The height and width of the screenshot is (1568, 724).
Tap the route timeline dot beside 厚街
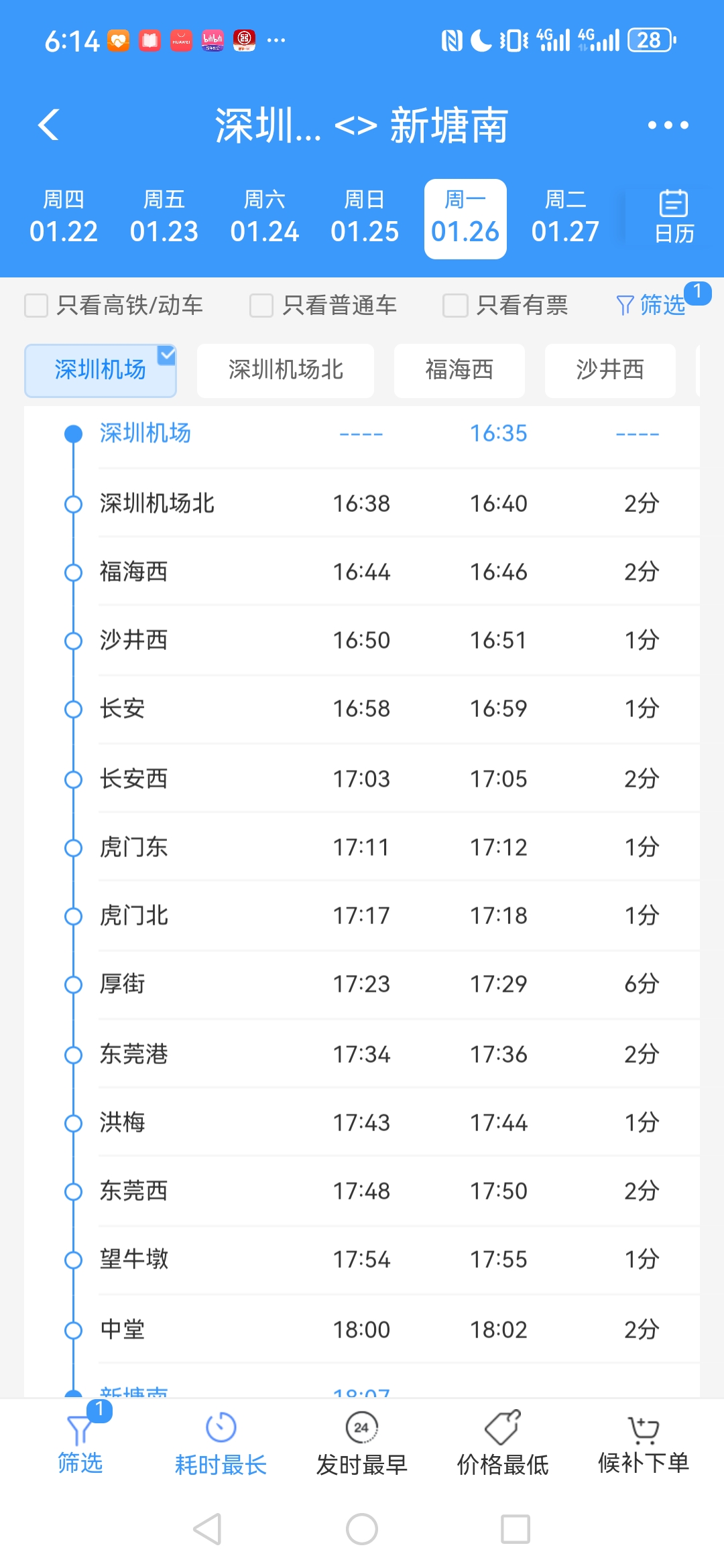pyautogui.click(x=72, y=984)
